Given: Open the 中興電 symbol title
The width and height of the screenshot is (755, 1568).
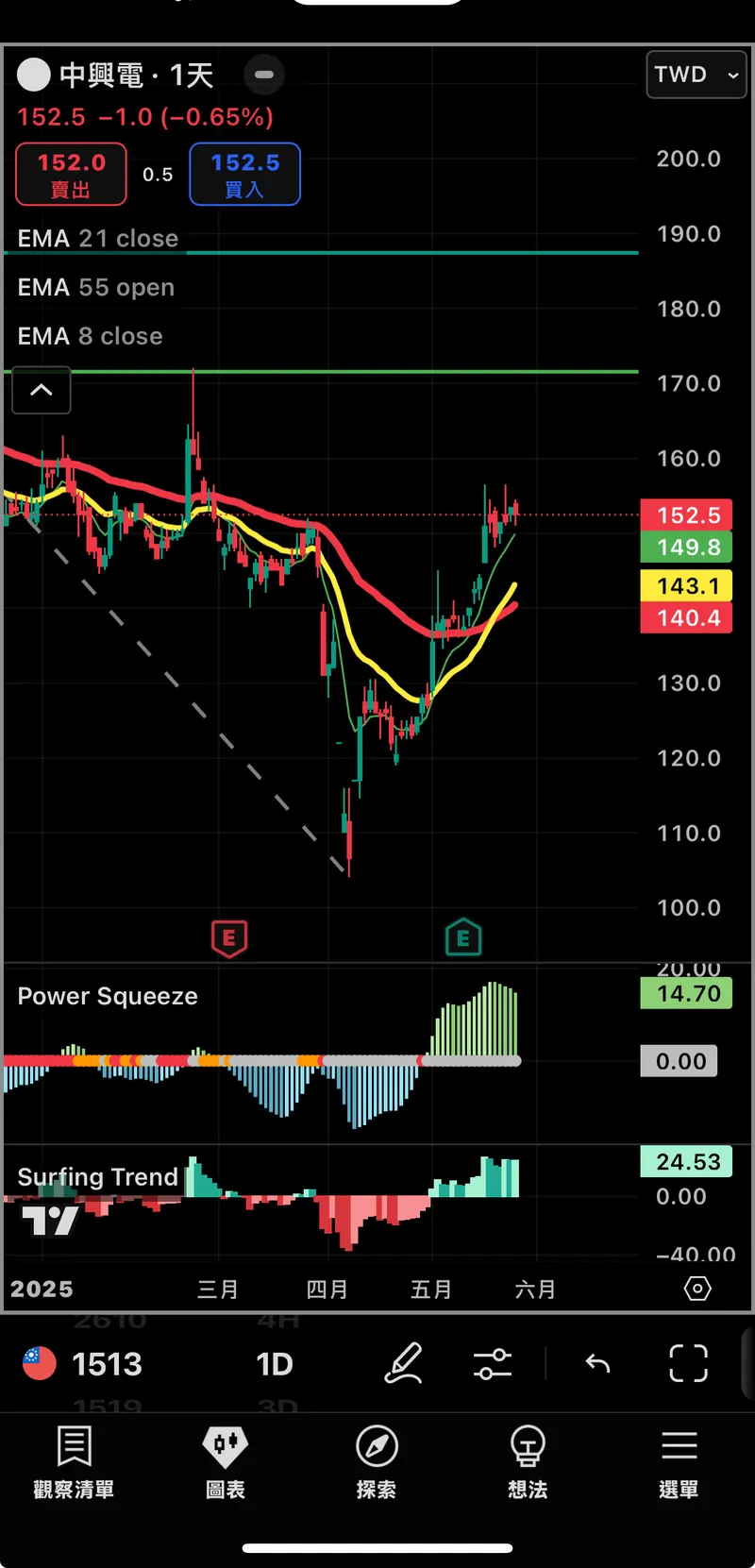Looking at the screenshot, I should tap(135, 76).
